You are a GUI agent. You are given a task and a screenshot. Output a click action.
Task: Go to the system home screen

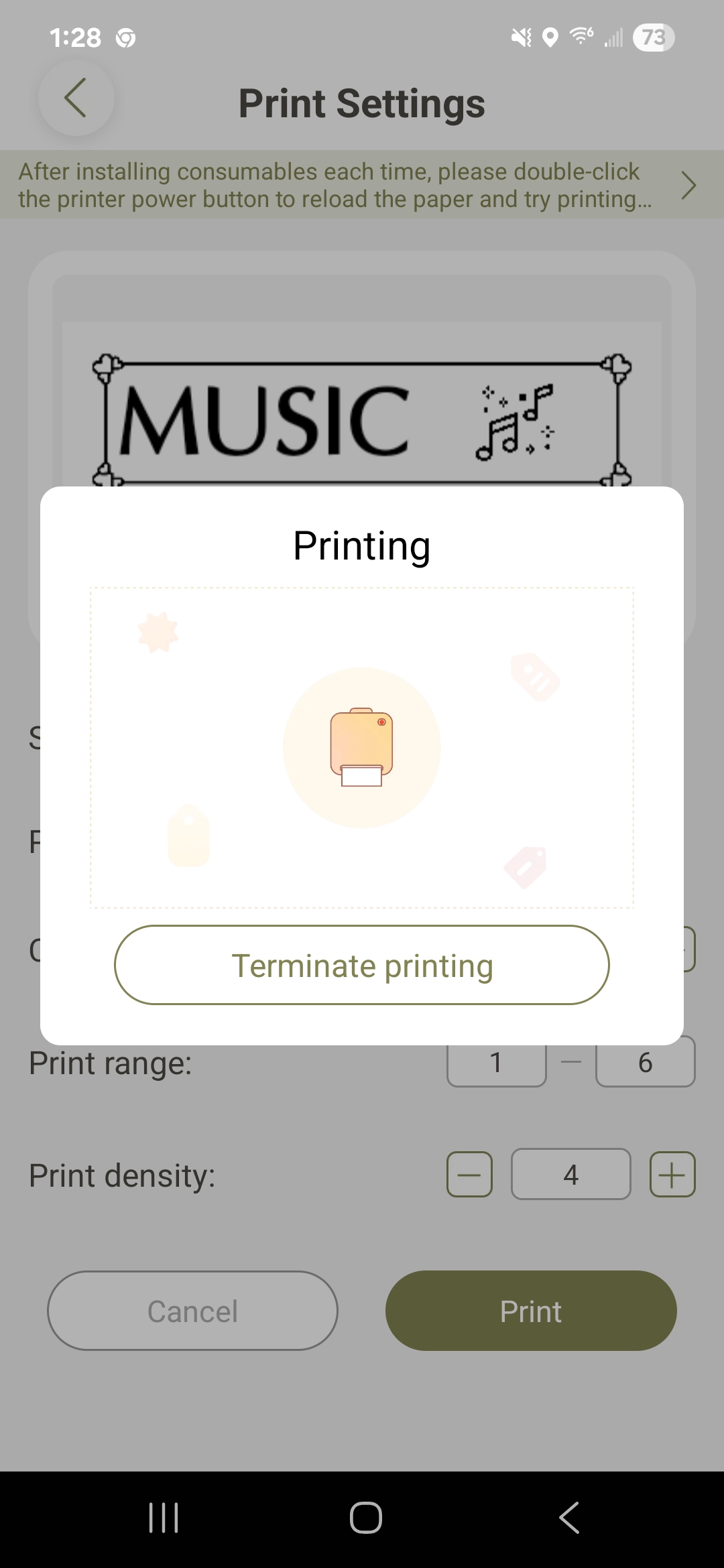[x=365, y=1518]
